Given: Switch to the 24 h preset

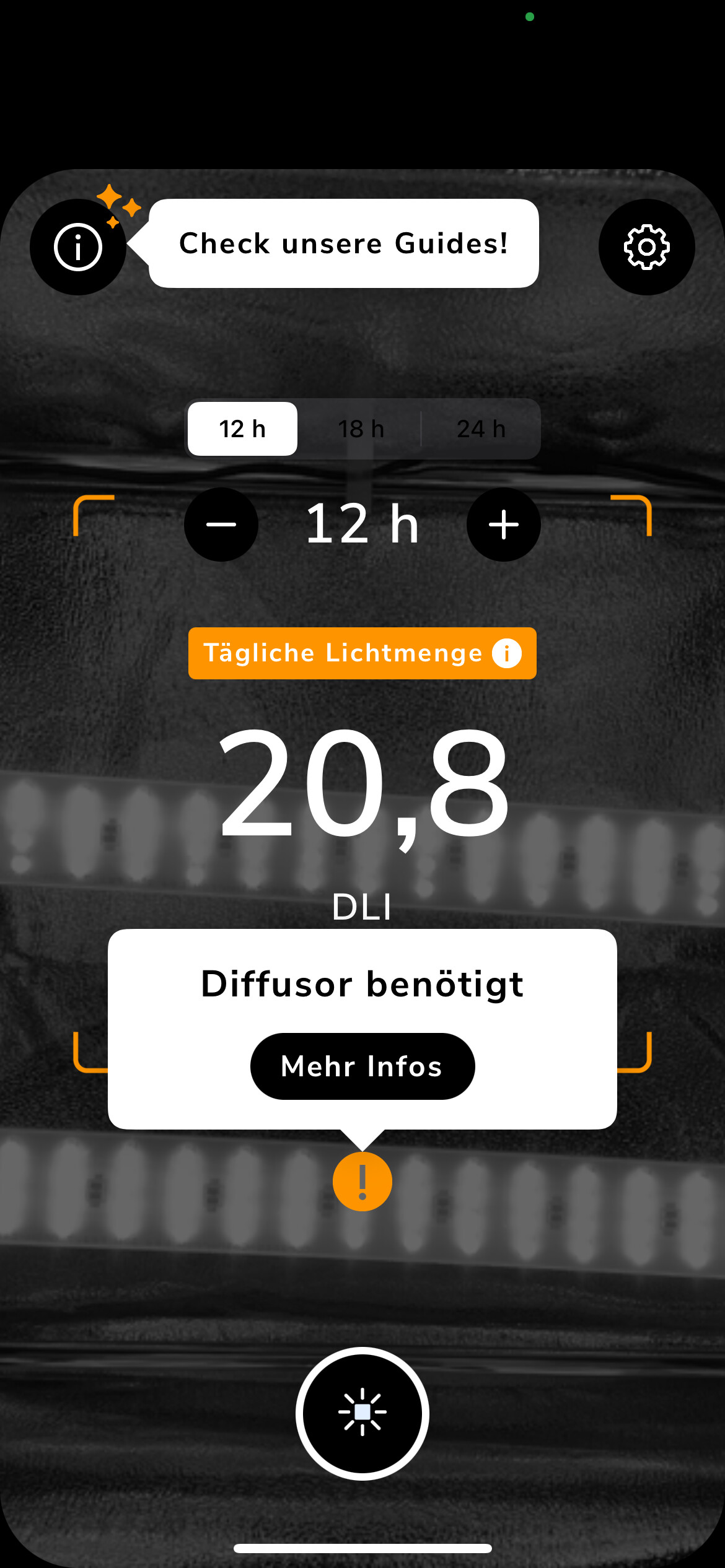Looking at the screenshot, I should pos(481,429).
